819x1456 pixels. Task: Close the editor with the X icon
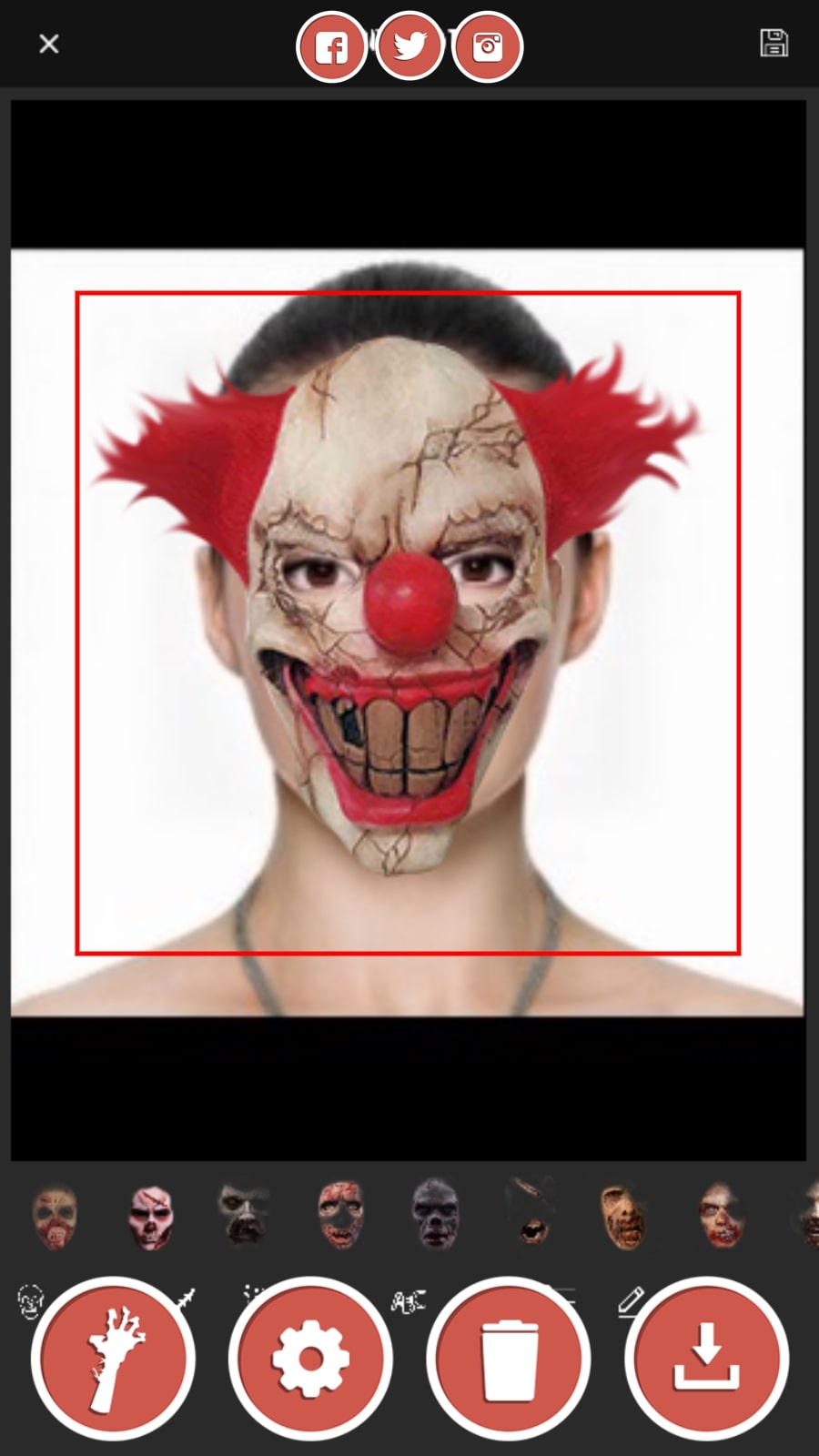pyautogui.click(x=49, y=44)
